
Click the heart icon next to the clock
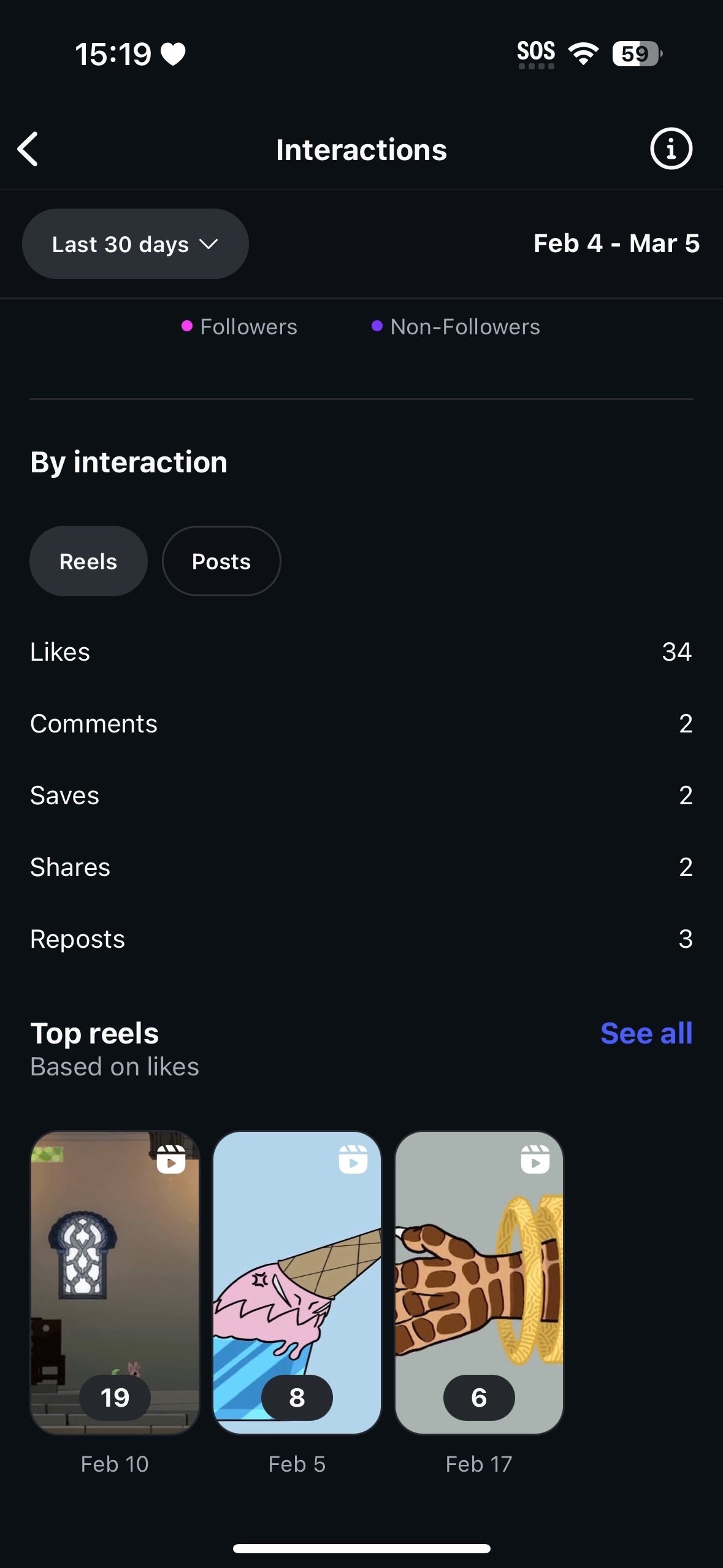tap(174, 54)
